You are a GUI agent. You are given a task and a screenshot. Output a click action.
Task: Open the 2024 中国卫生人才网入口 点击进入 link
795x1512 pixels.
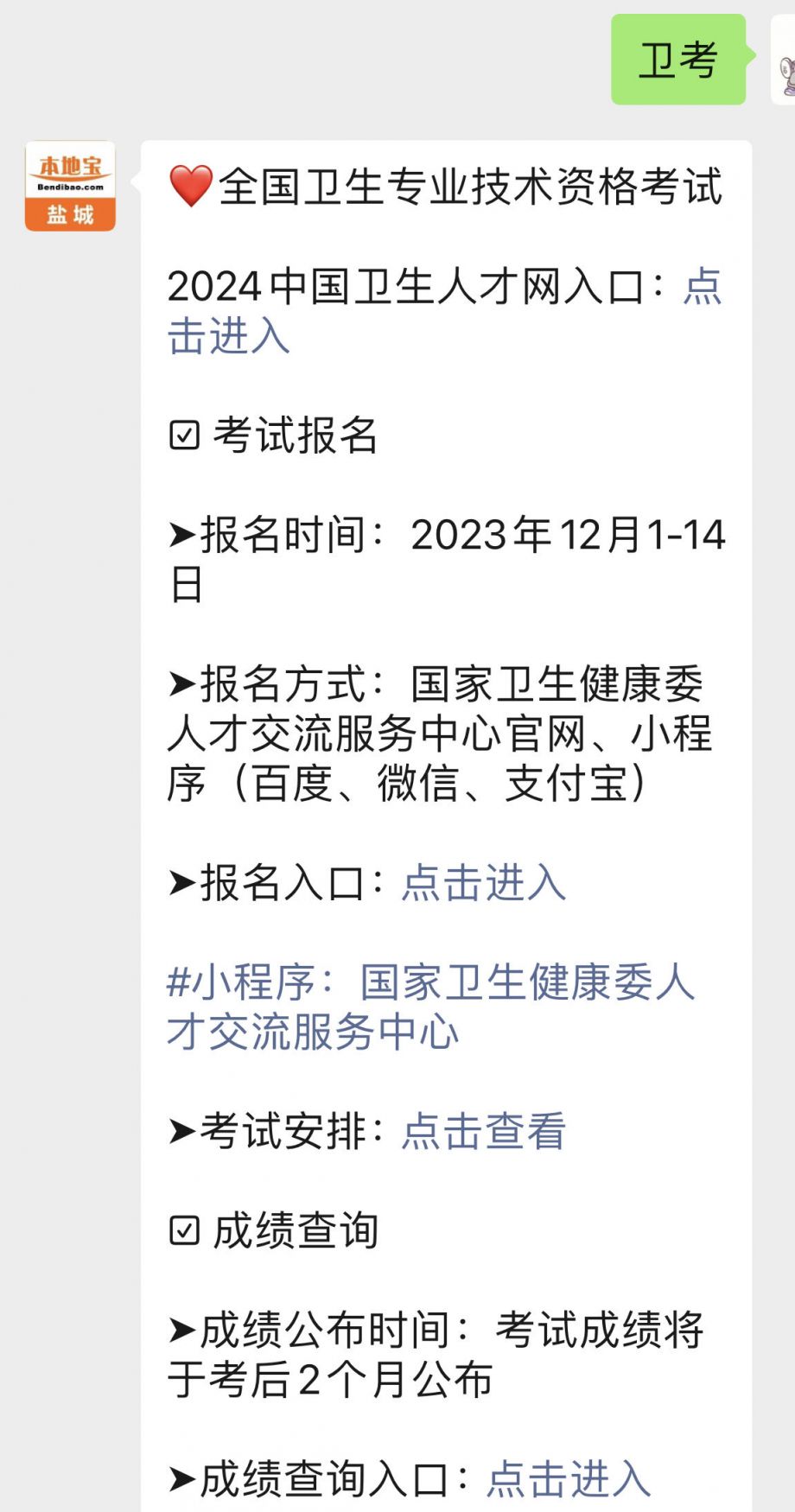(x=229, y=336)
